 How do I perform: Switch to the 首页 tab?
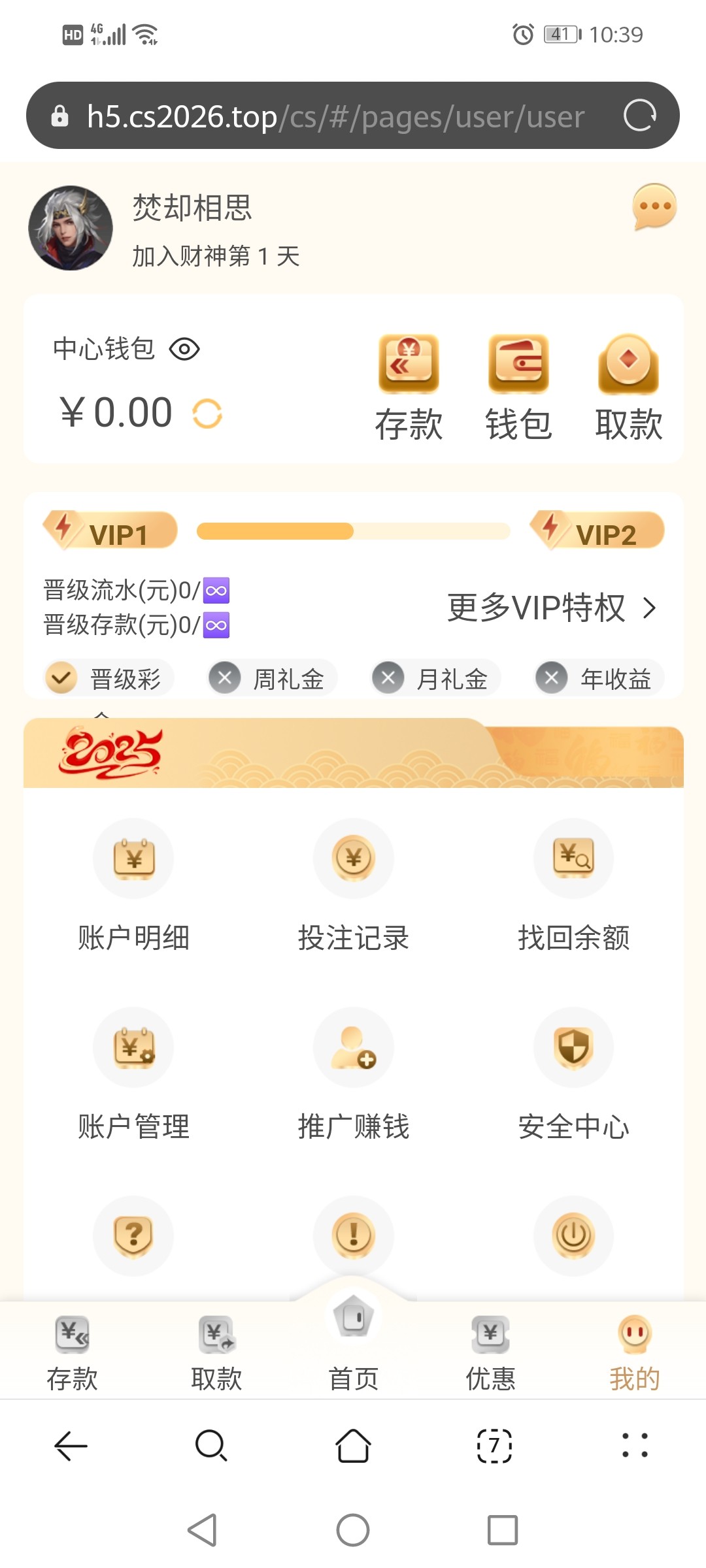354,1346
